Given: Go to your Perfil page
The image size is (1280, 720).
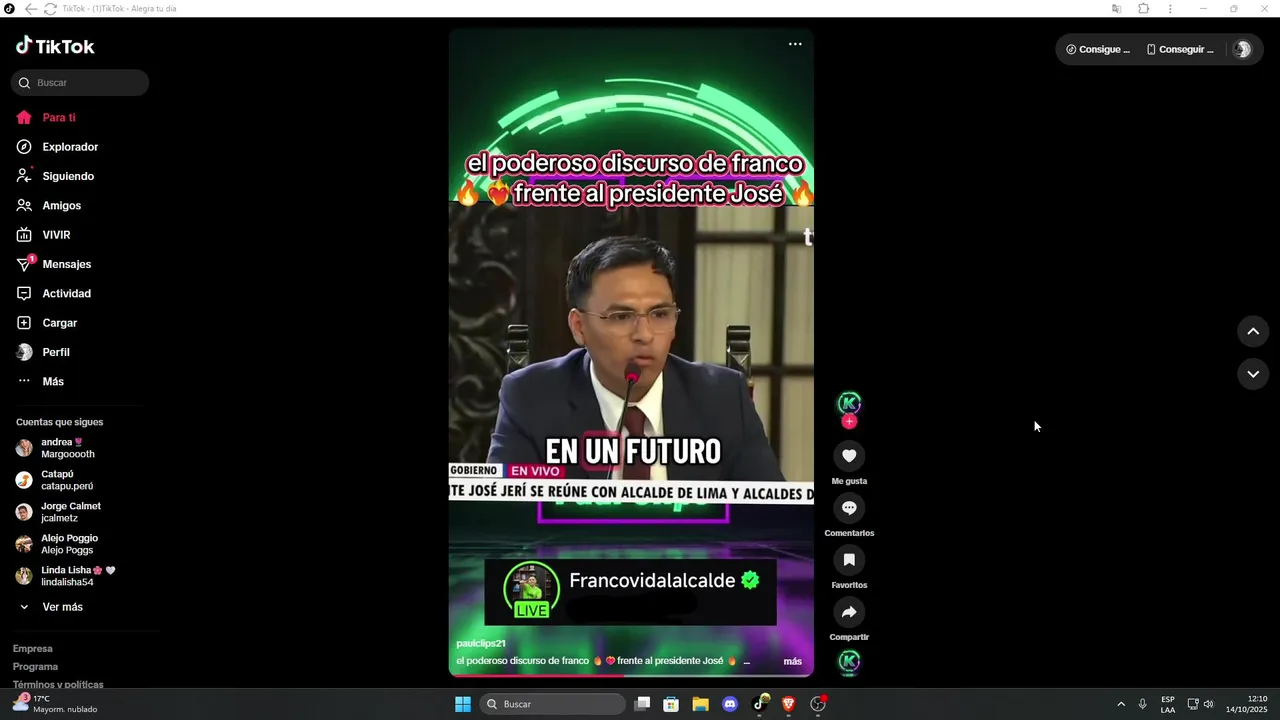Looking at the screenshot, I should coord(55,352).
